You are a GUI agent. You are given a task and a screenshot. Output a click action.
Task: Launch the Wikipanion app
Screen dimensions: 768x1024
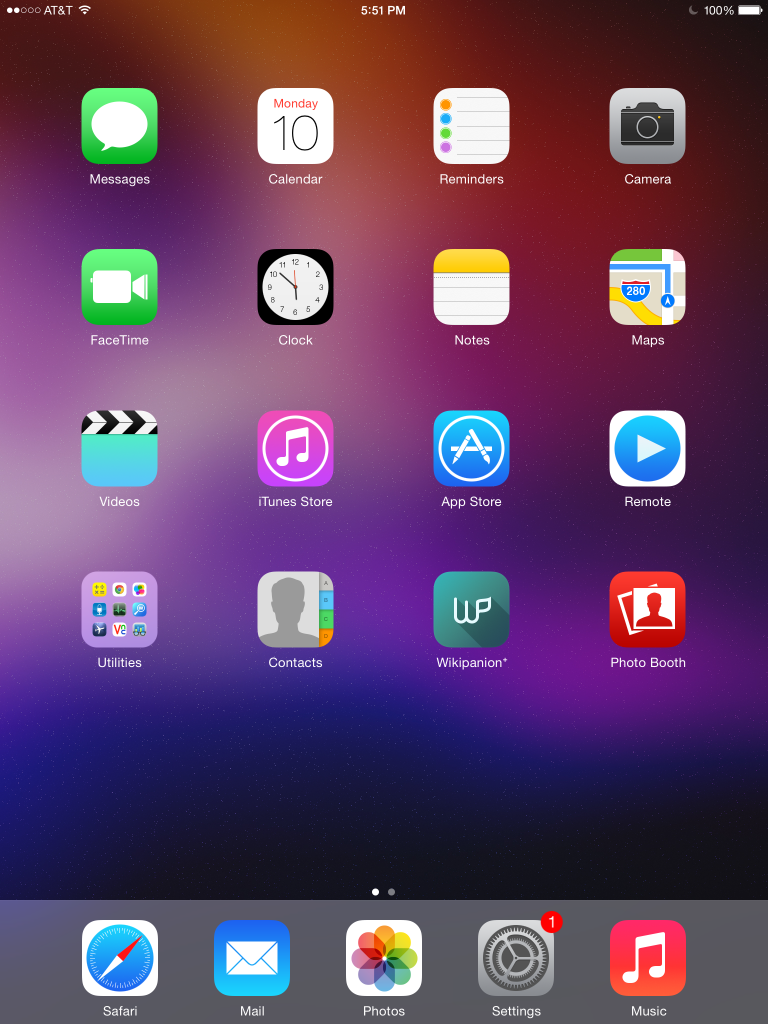coord(471,609)
